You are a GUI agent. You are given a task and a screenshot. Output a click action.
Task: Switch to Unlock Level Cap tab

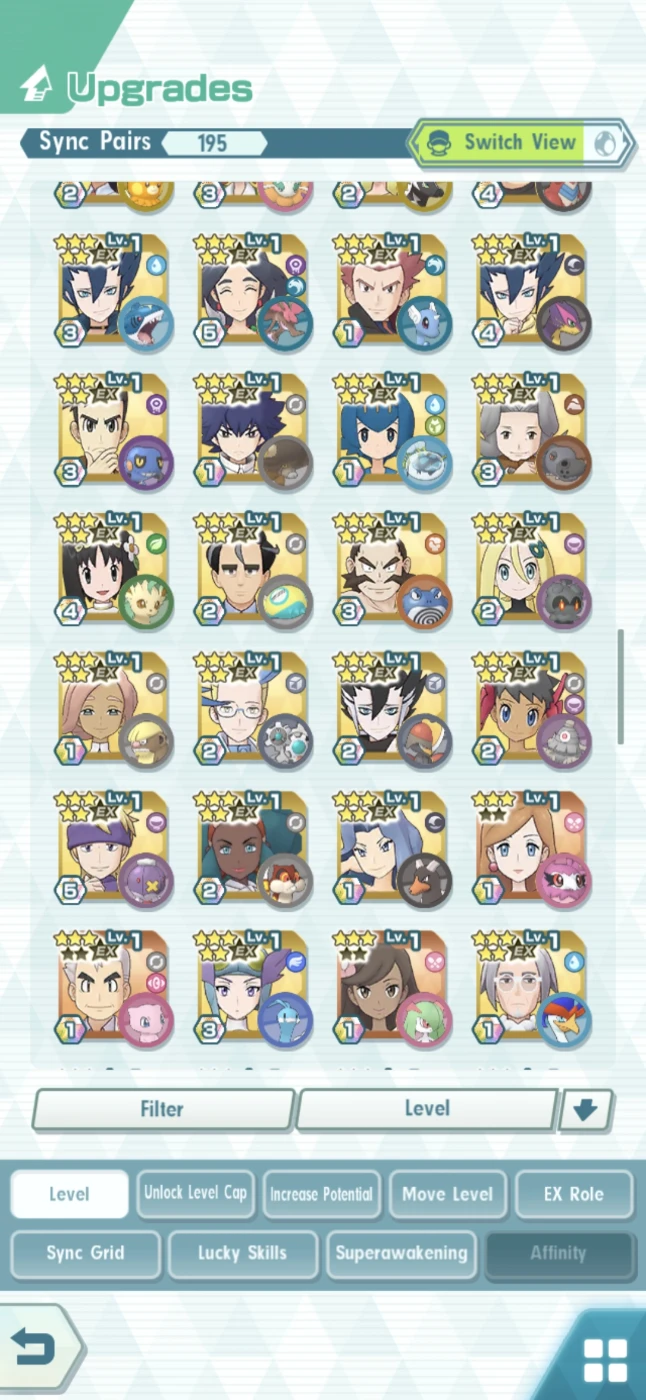click(x=195, y=1194)
